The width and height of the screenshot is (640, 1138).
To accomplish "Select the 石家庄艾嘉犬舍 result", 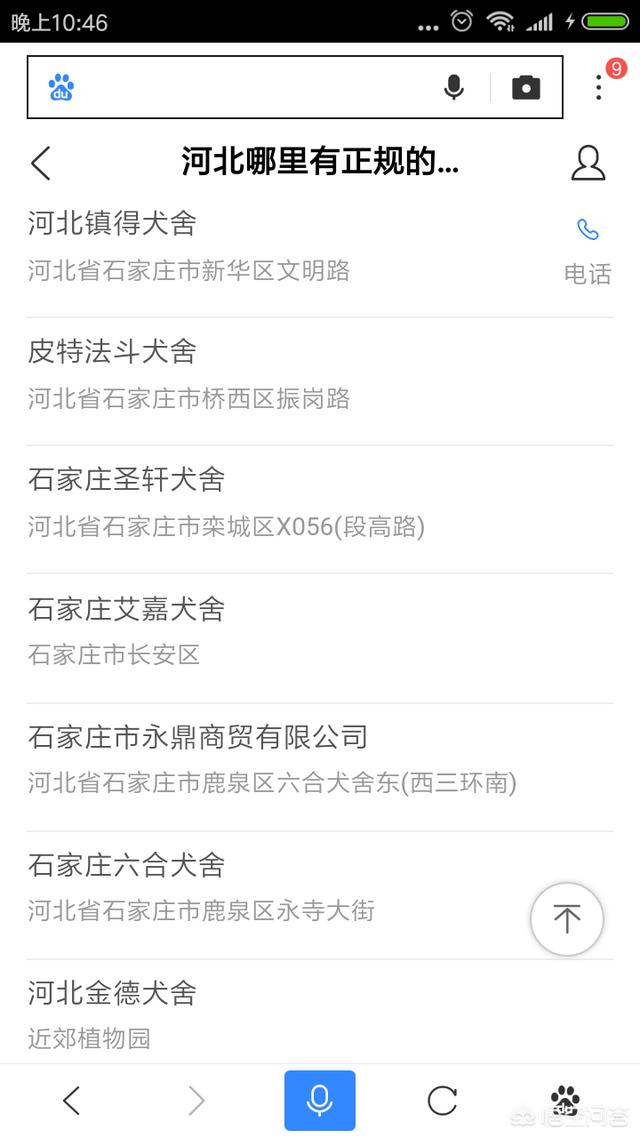I will (126, 608).
